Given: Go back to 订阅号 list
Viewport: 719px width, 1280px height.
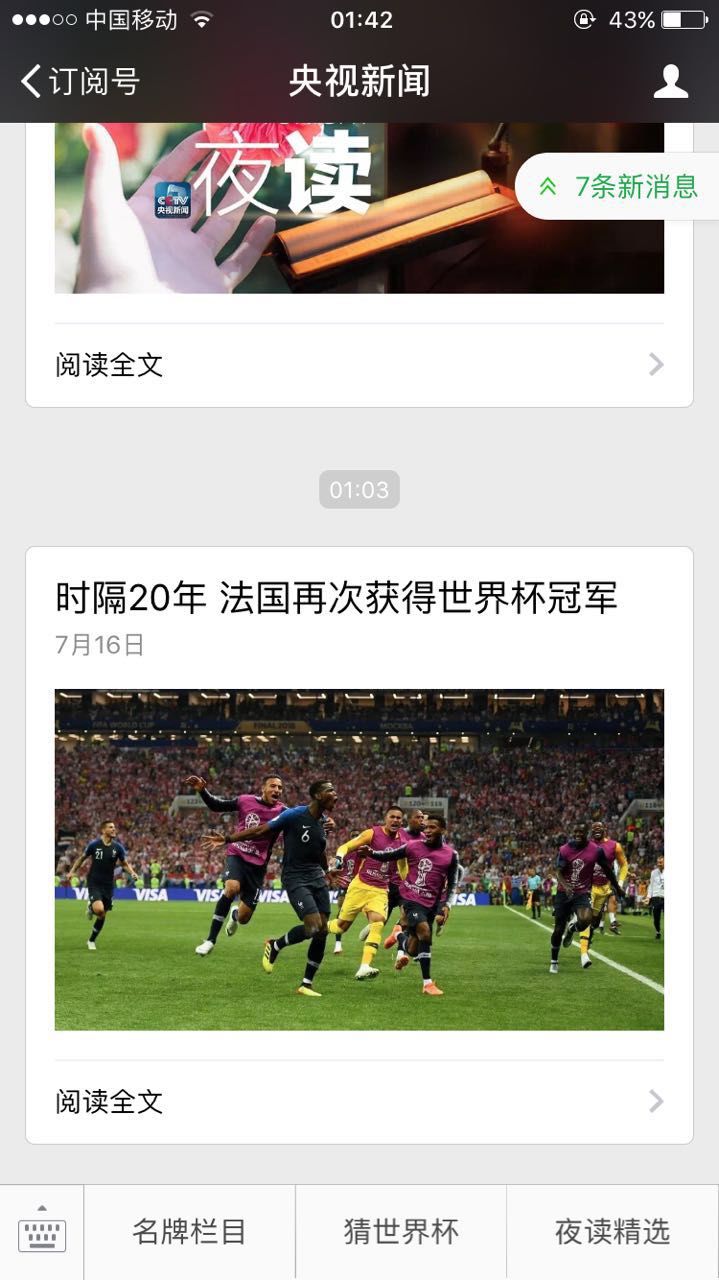Looking at the screenshot, I should tap(80, 82).
